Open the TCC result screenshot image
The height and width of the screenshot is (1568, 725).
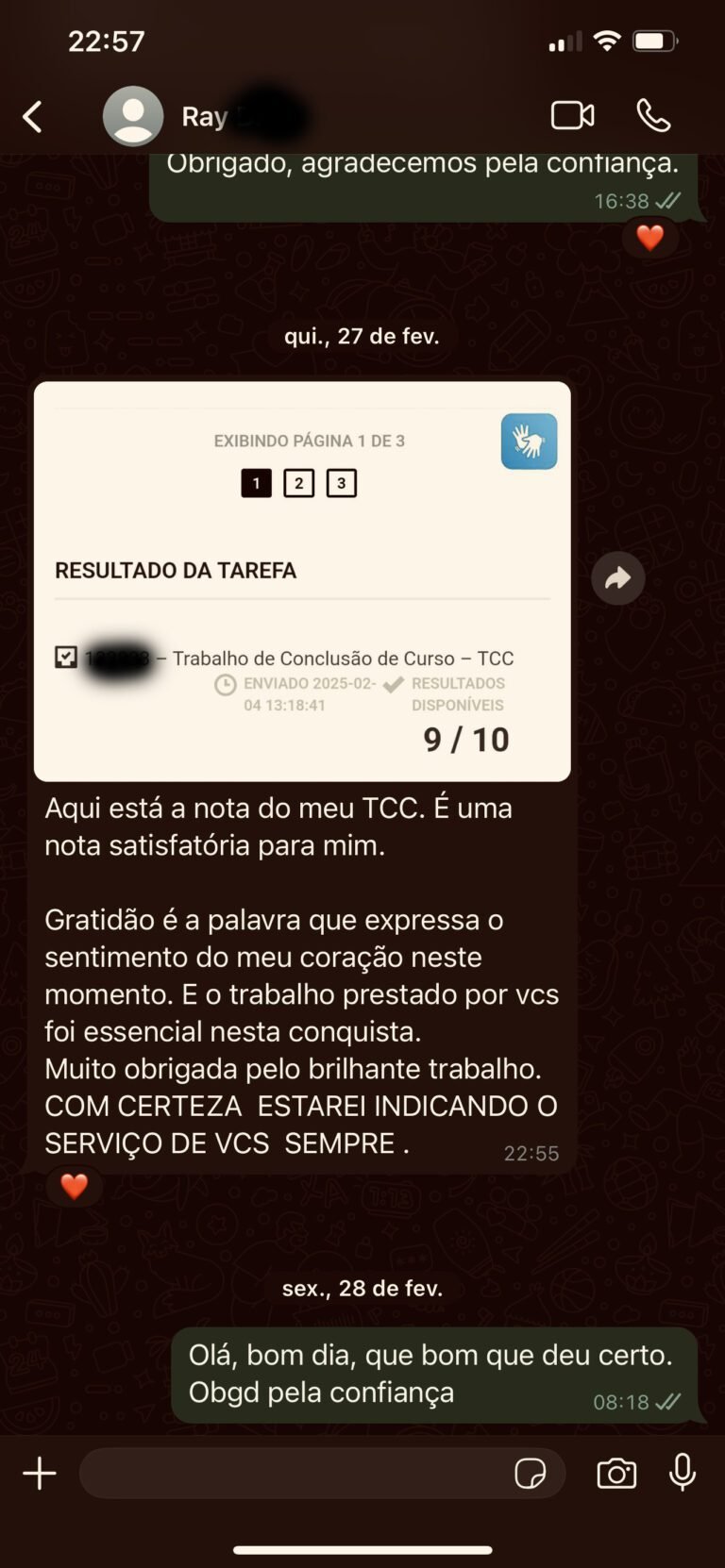[302, 580]
